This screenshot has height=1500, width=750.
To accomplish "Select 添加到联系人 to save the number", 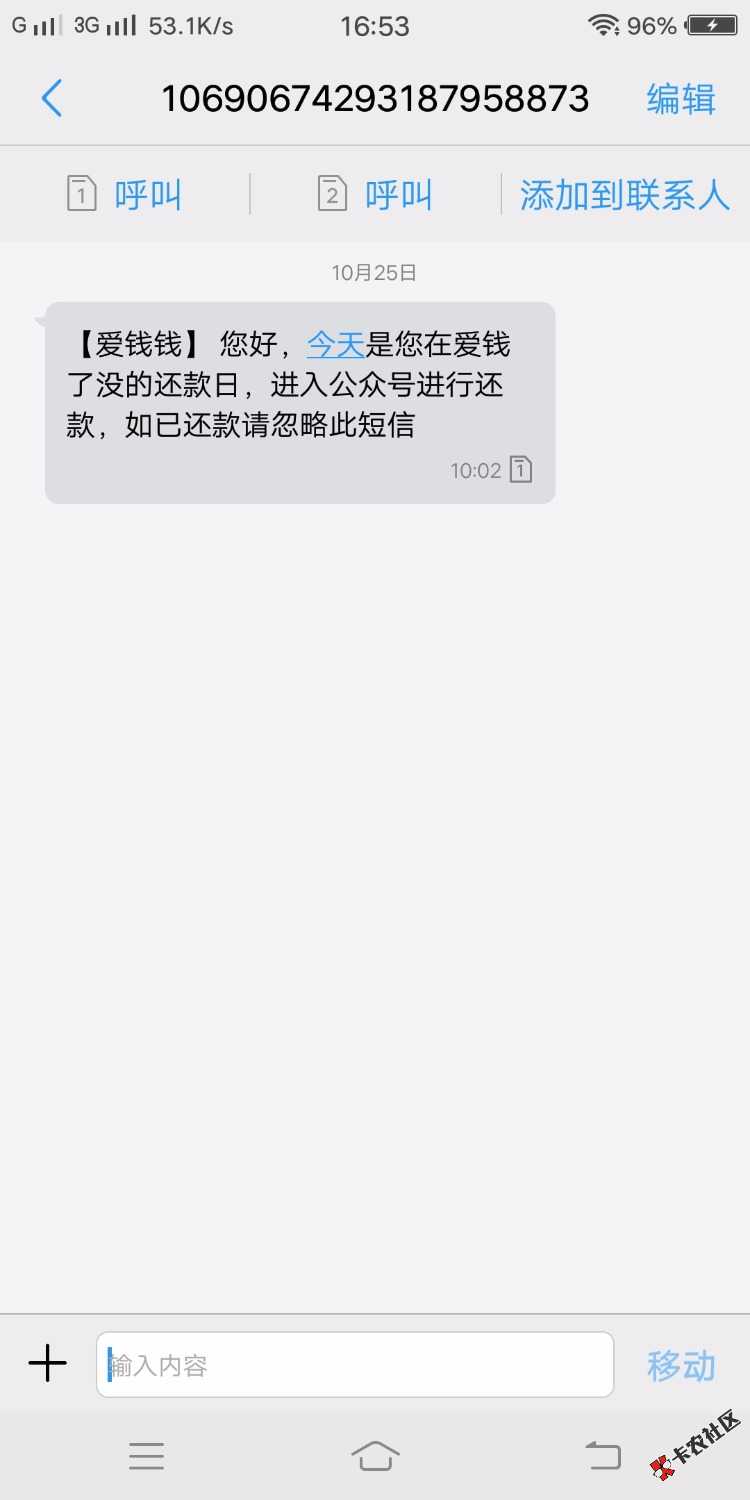I will pyautogui.click(x=625, y=195).
